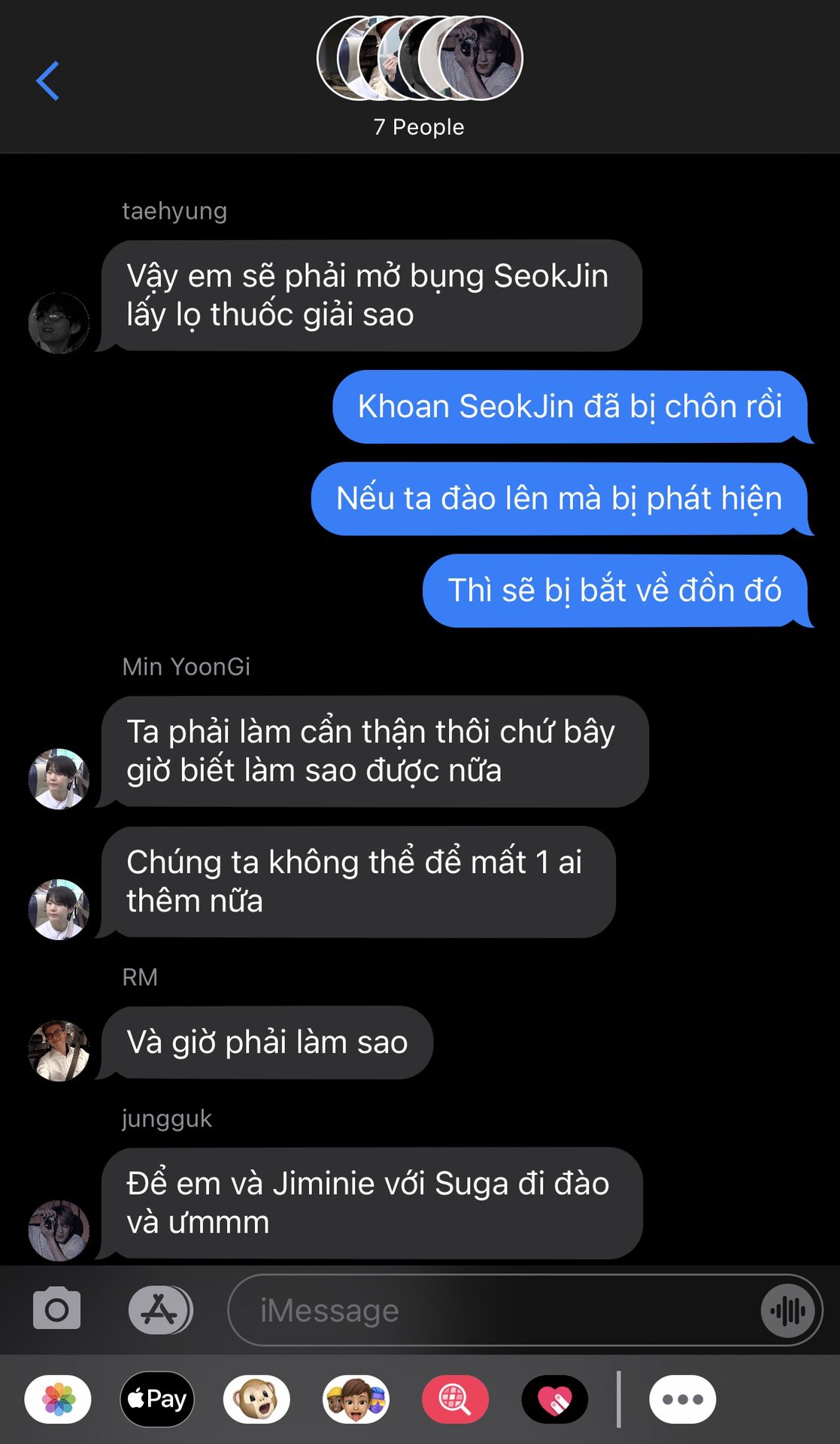
Task: Open more iMessage apps
Action: tap(682, 1399)
